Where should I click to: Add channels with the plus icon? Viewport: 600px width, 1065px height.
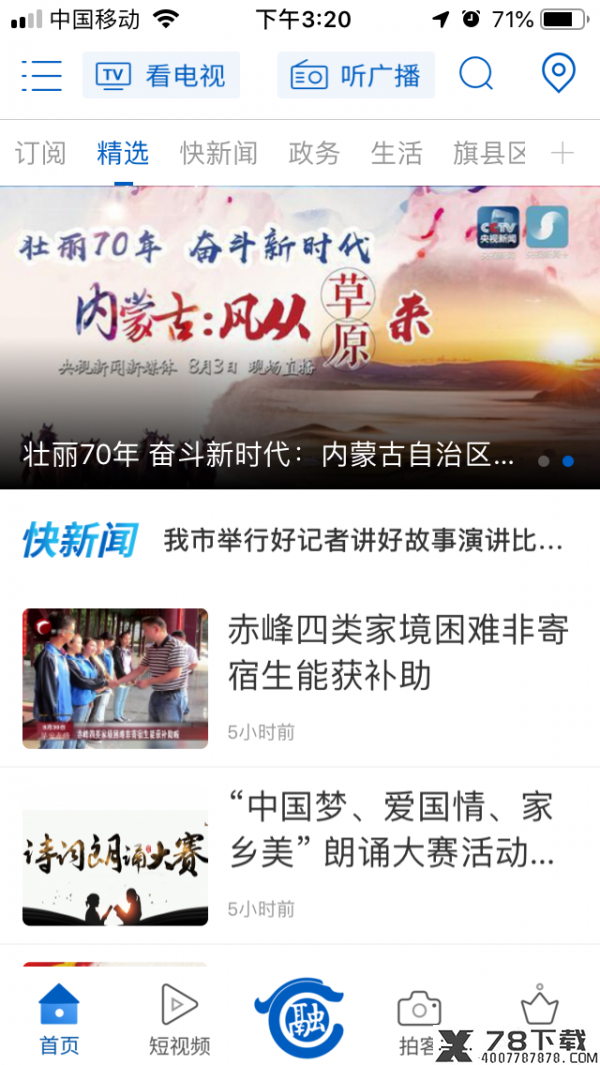[x=563, y=154]
